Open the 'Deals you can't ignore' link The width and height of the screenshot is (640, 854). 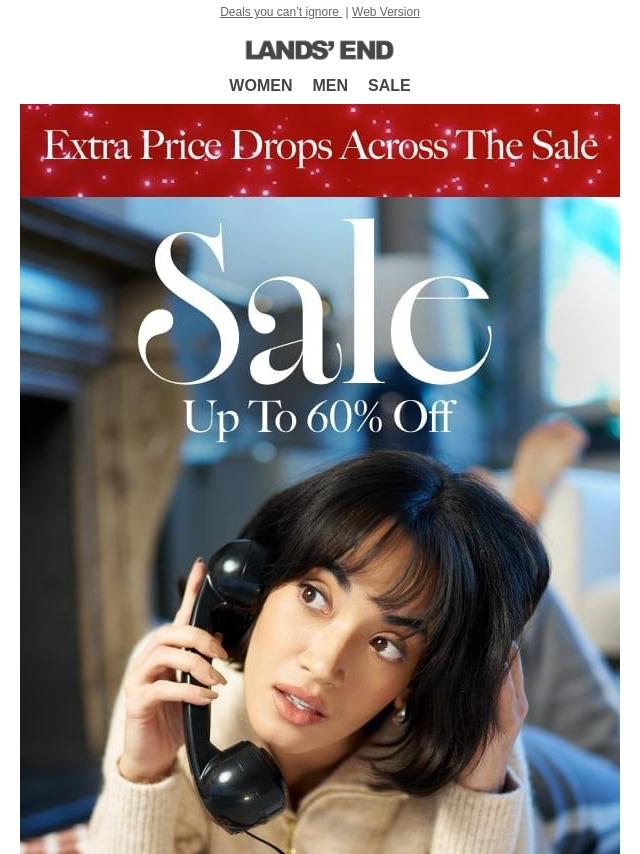click(x=280, y=12)
